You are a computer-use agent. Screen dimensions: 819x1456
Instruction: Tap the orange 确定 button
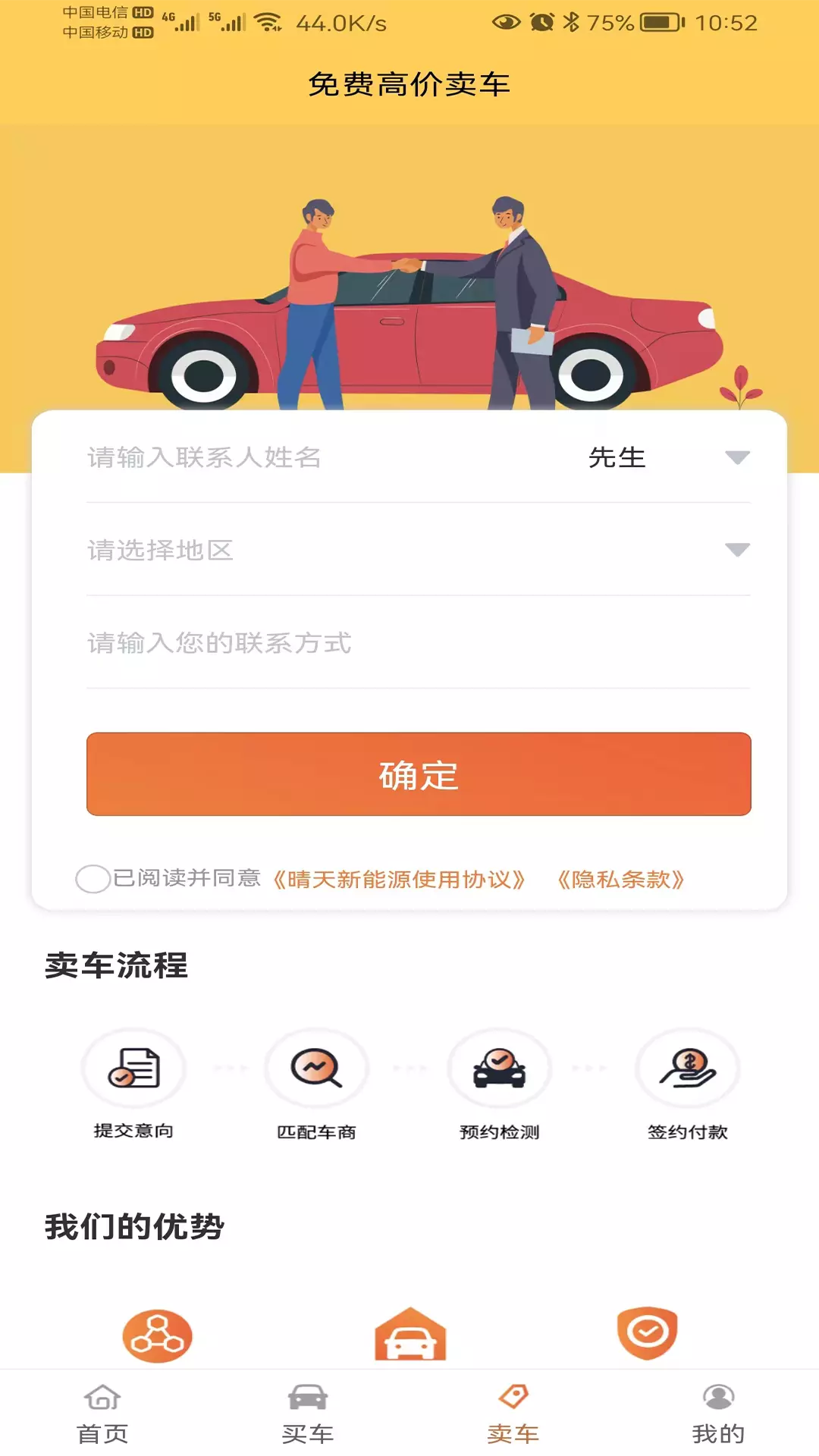coord(419,774)
